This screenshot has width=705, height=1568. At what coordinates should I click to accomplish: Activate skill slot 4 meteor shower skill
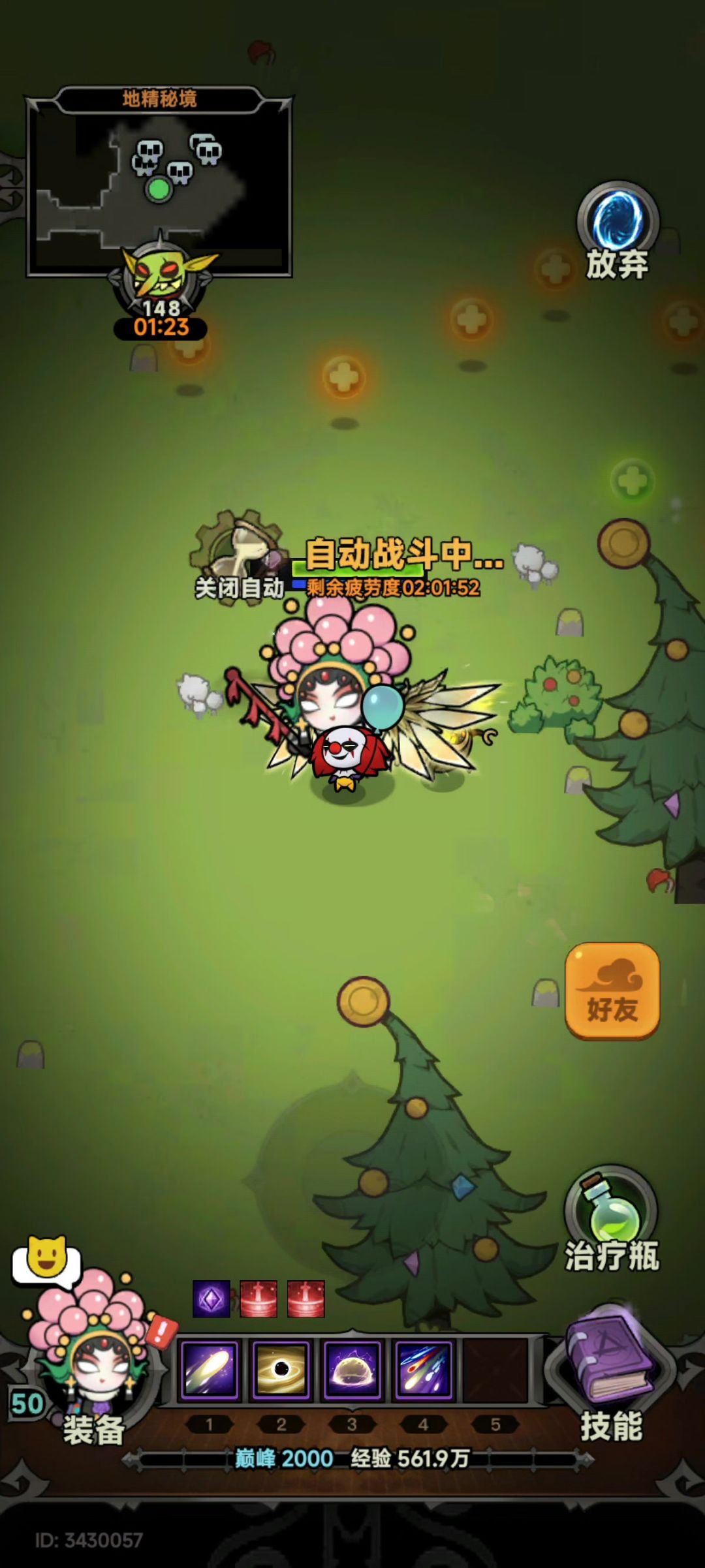tap(423, 1370)
